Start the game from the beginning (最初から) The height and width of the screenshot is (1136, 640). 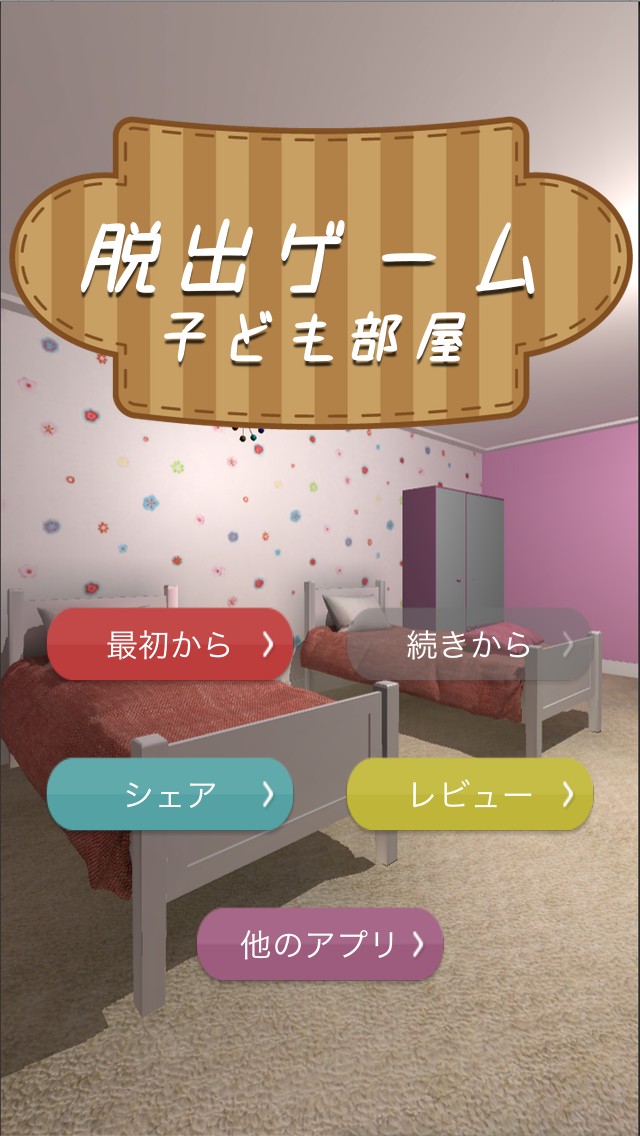coord(170,644)
